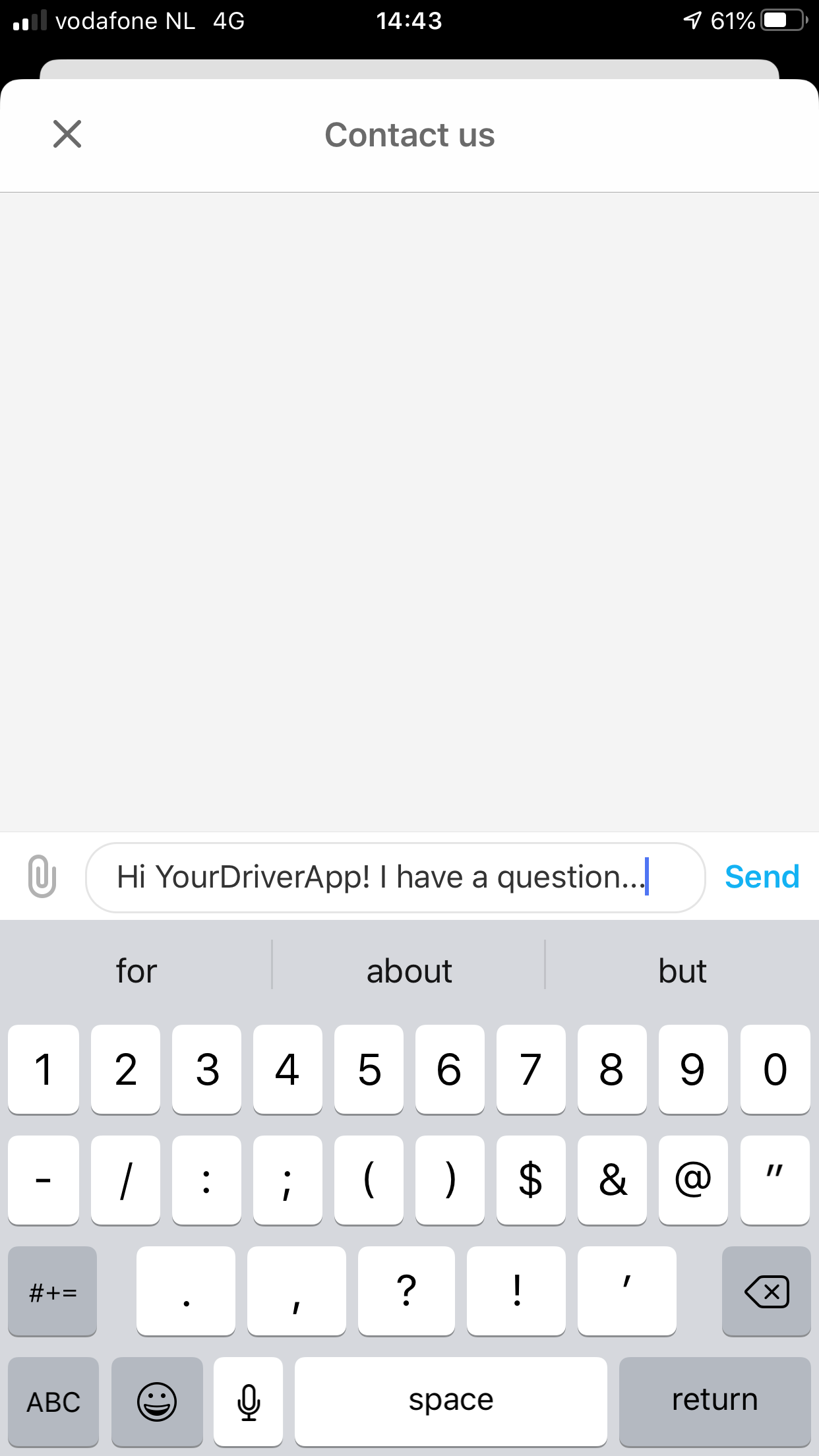Focus the message text field
Viewport: 819px width, 1456px height.
394,878
